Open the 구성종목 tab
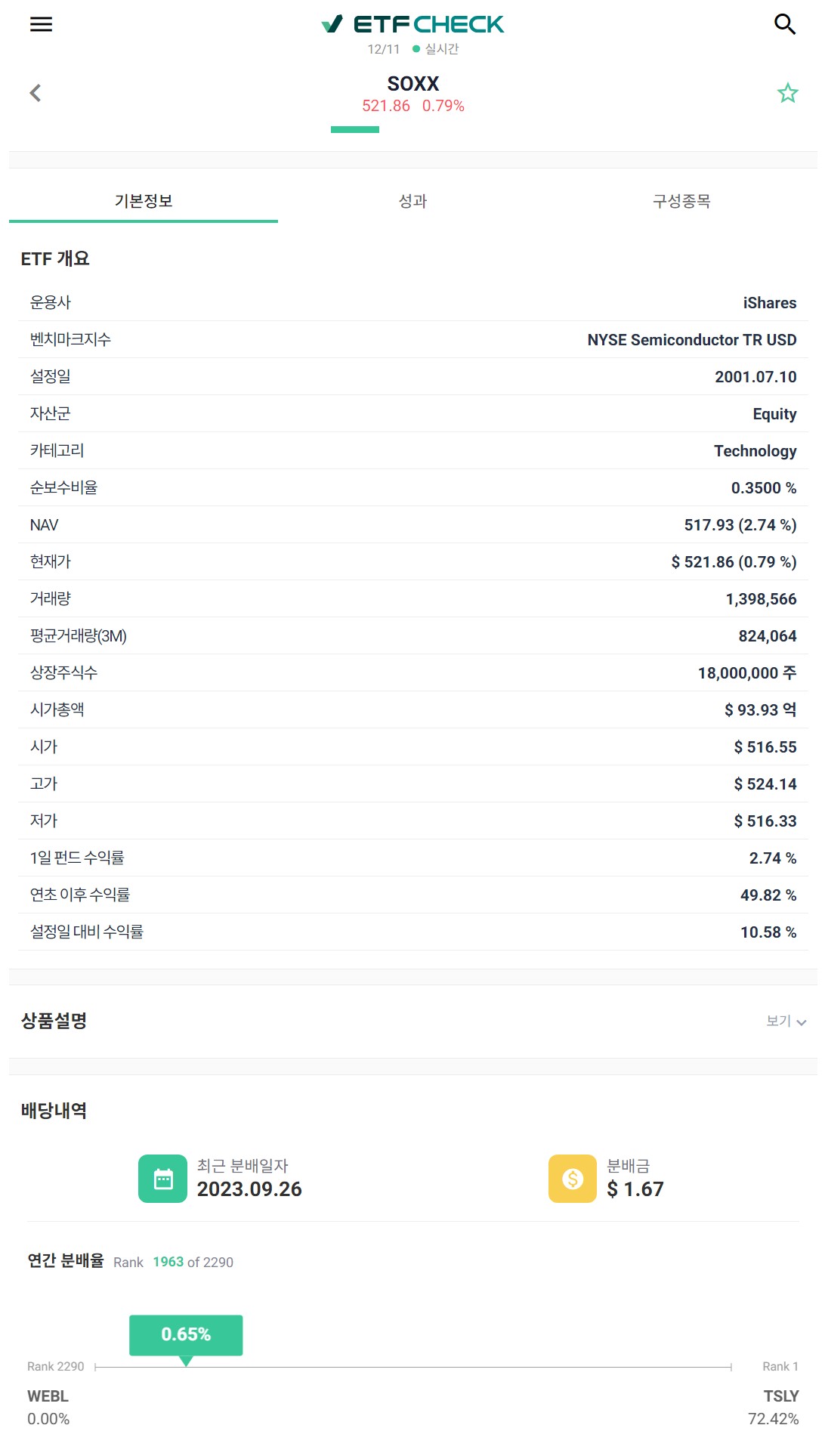 tap(684, 201)
